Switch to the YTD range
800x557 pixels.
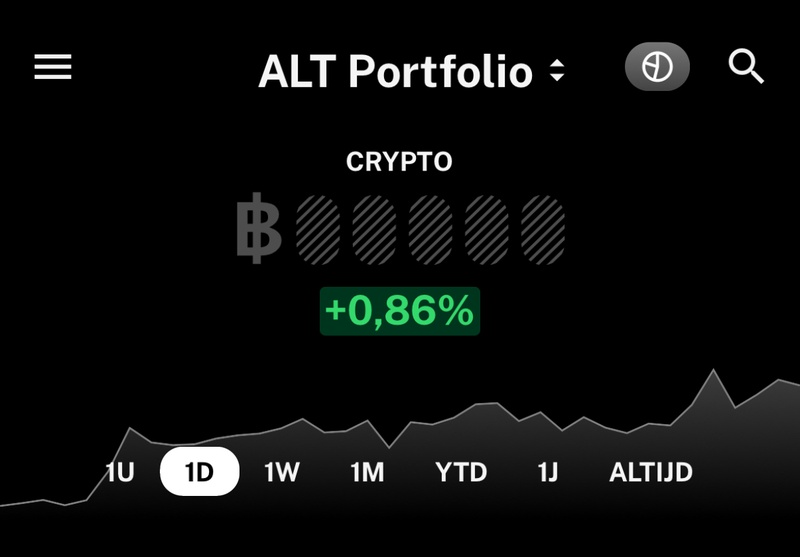coord(461,472)
